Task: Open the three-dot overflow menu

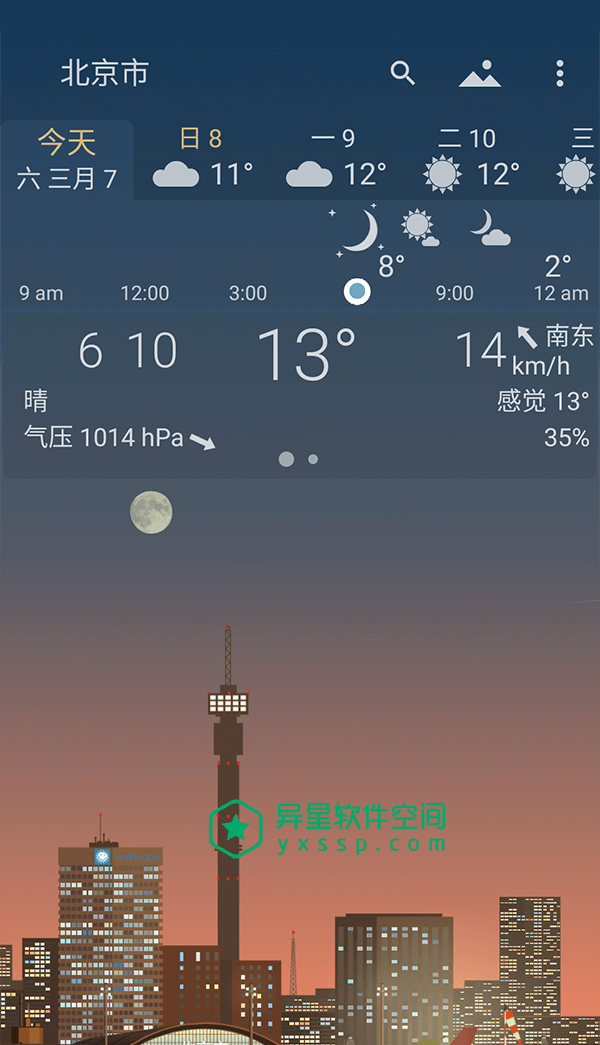Action: 559,73
